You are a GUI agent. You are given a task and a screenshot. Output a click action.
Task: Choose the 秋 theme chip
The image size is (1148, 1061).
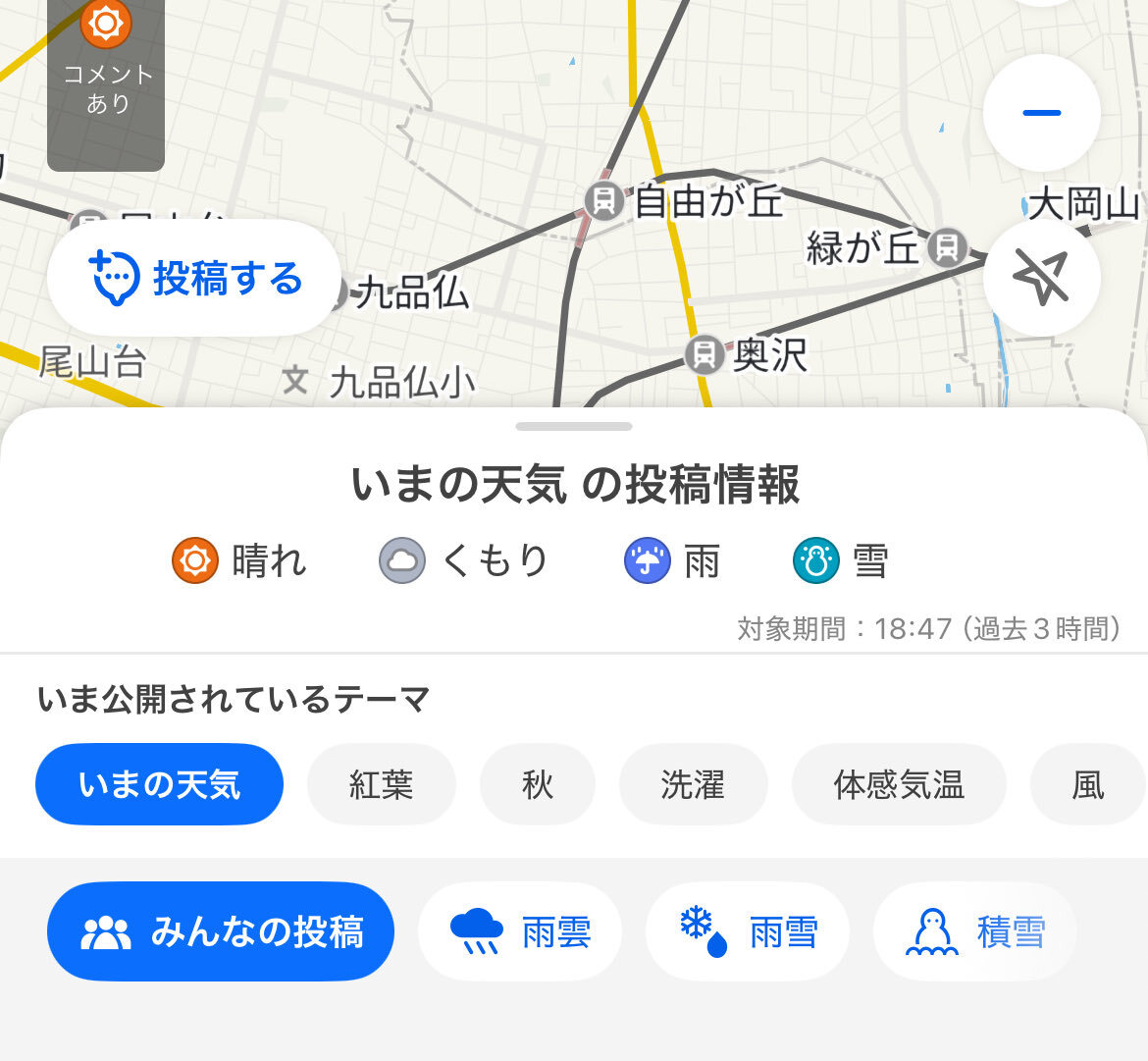click(538, 784)
